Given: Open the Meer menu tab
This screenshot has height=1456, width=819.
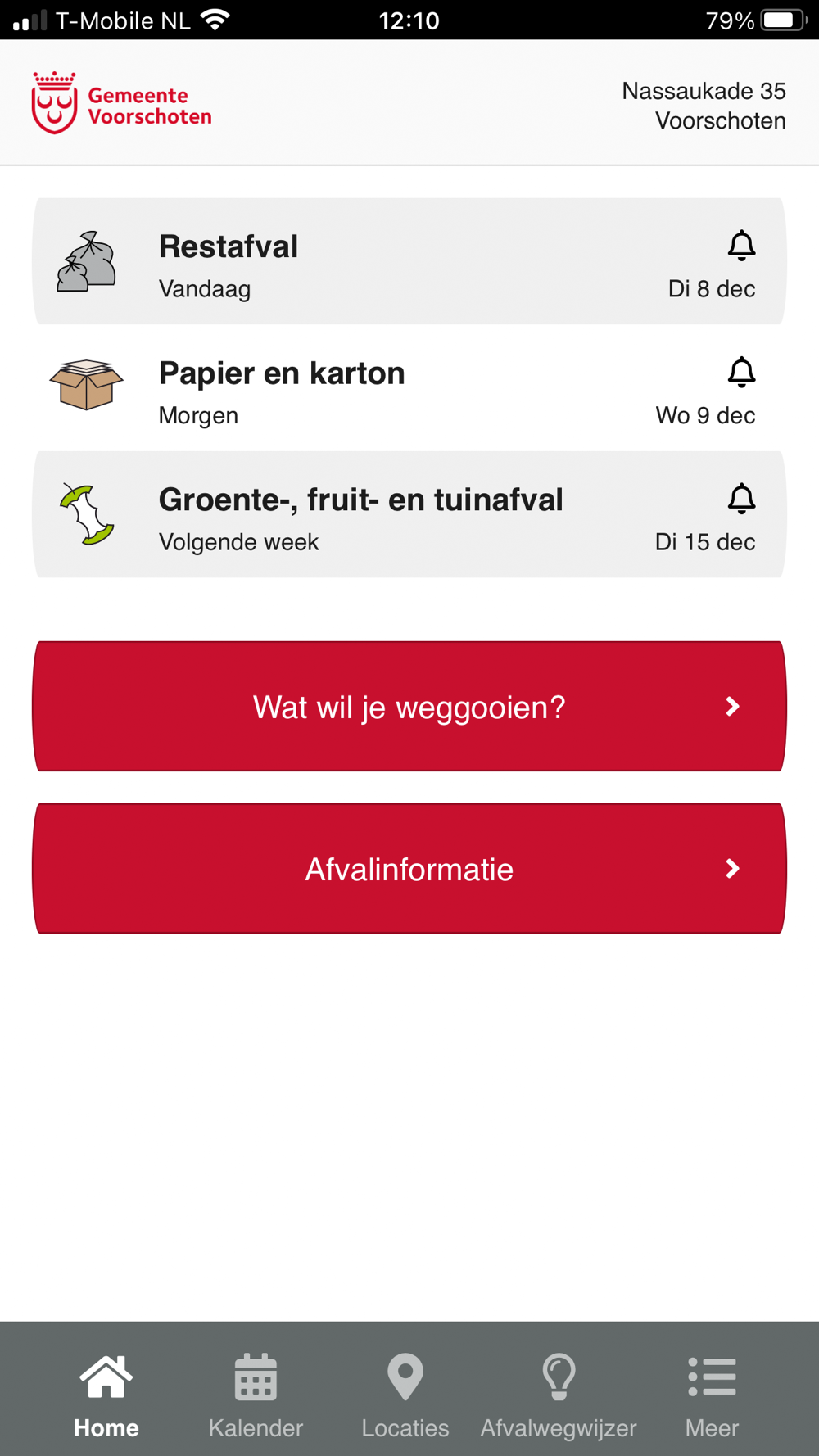Looking at the screenshot, I should click(x=712, y=1395).
